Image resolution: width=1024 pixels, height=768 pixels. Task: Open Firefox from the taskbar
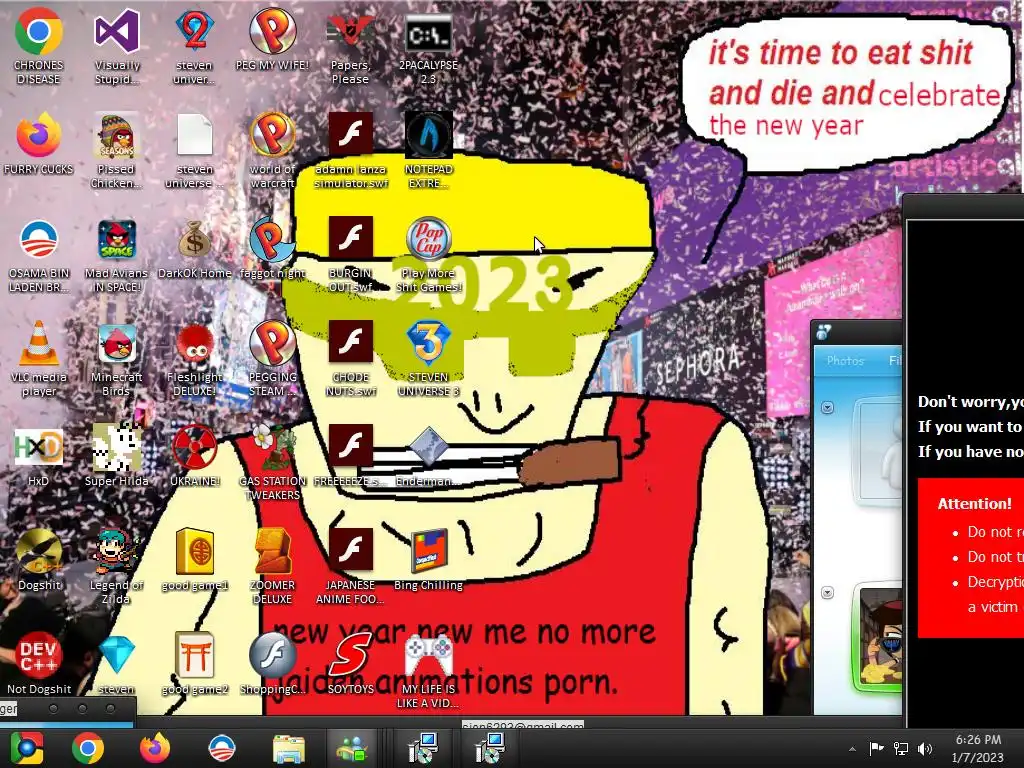[155, 748]
